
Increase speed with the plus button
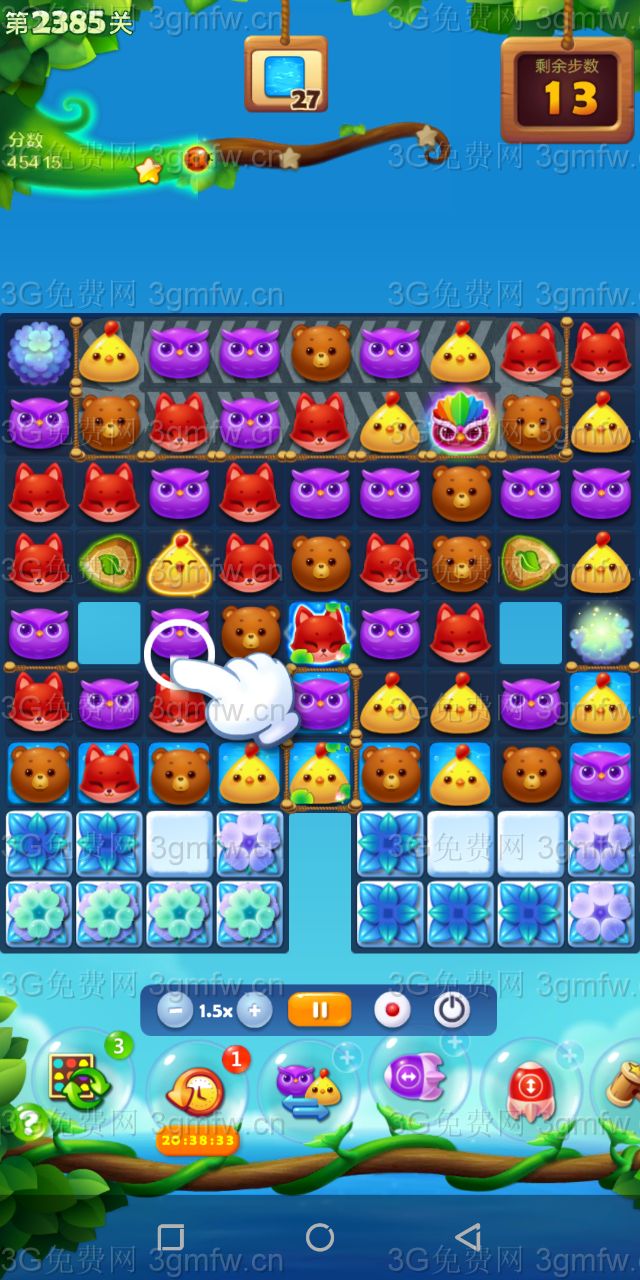[254, 1010]
